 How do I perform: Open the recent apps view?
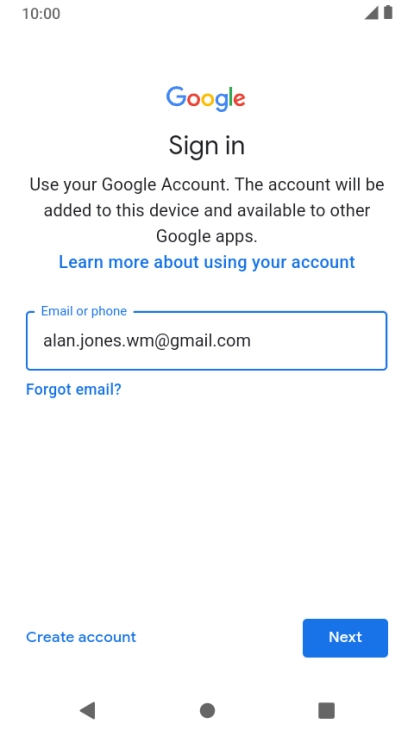point(326,711)
